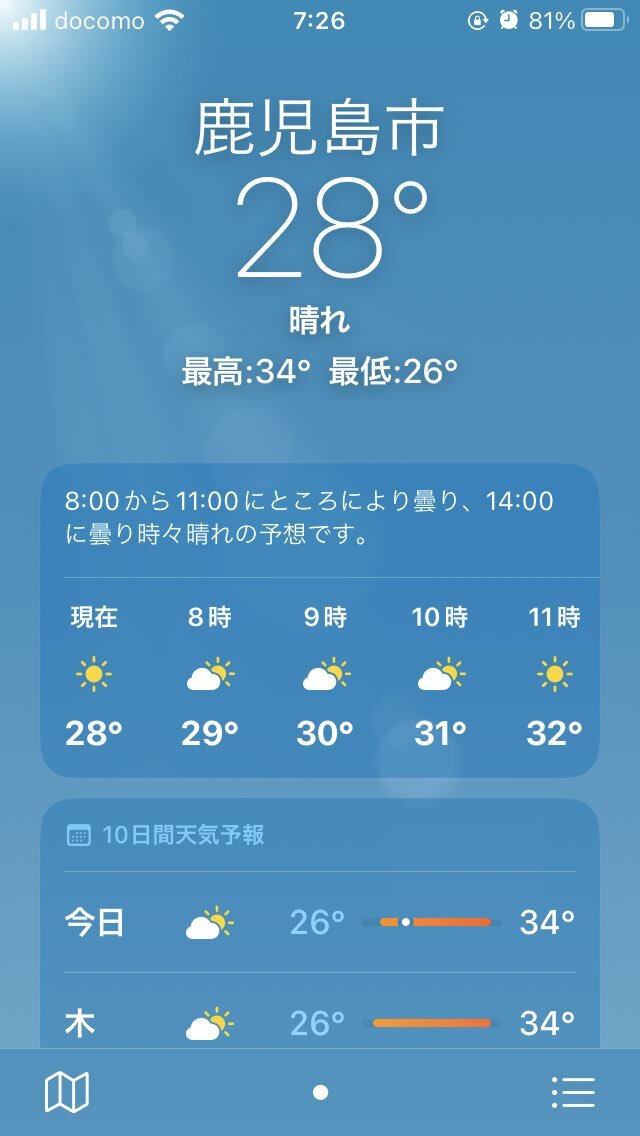
Task: Open the saved cities list
Action: (573, 1092)
